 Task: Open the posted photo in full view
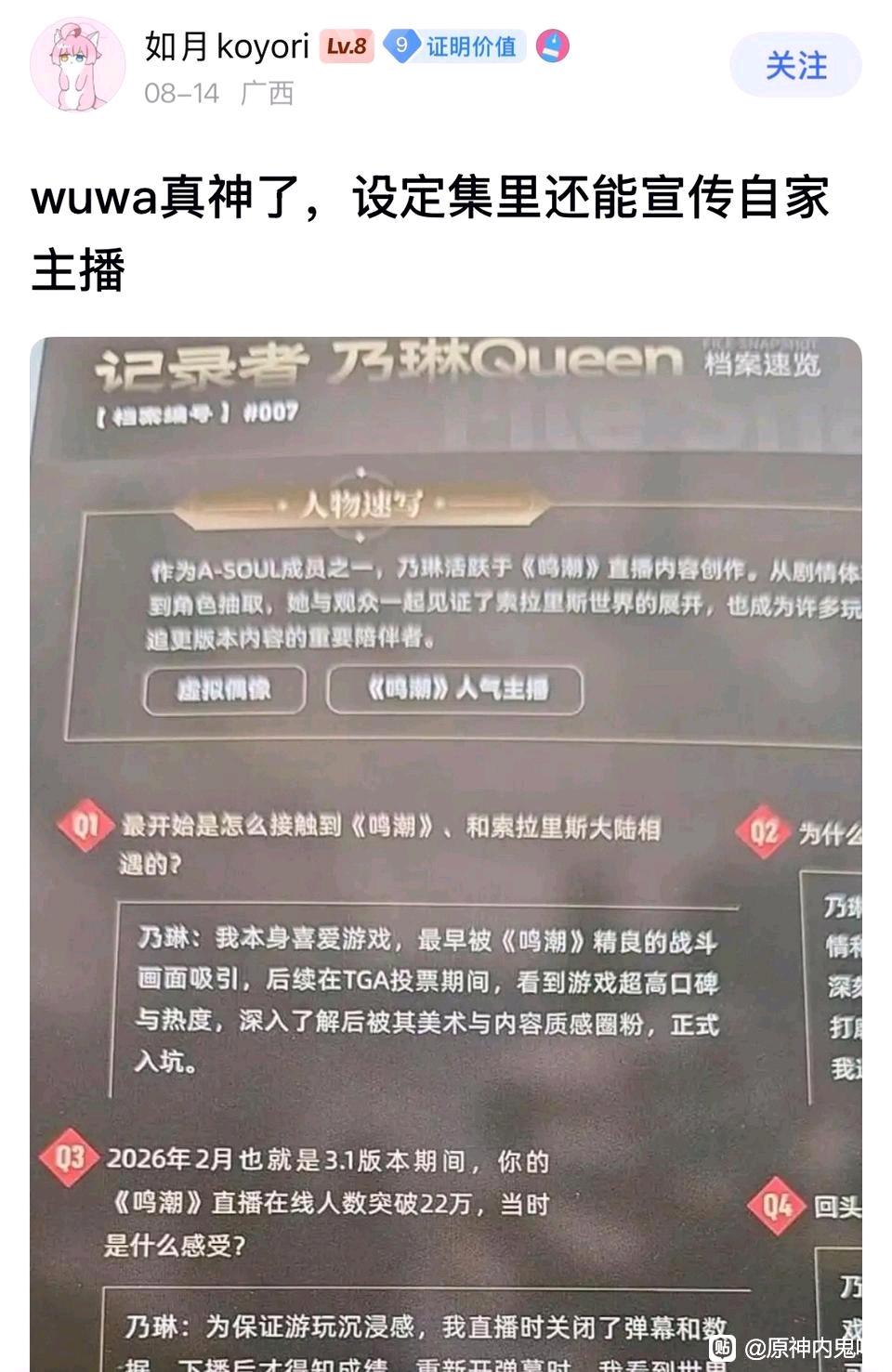pyautogui.click(x=446, y=855)
